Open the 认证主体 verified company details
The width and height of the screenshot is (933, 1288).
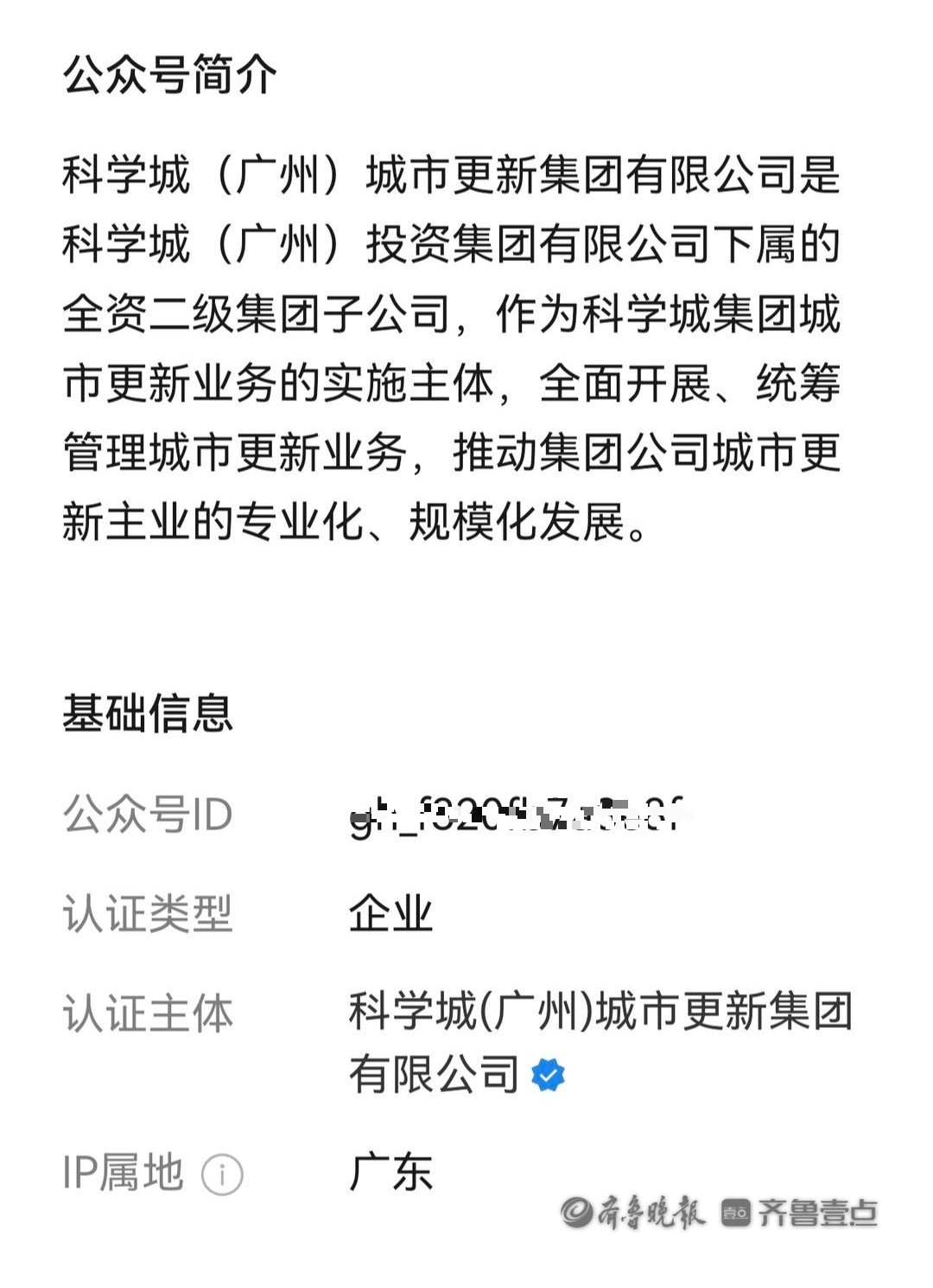[600, 1043]
